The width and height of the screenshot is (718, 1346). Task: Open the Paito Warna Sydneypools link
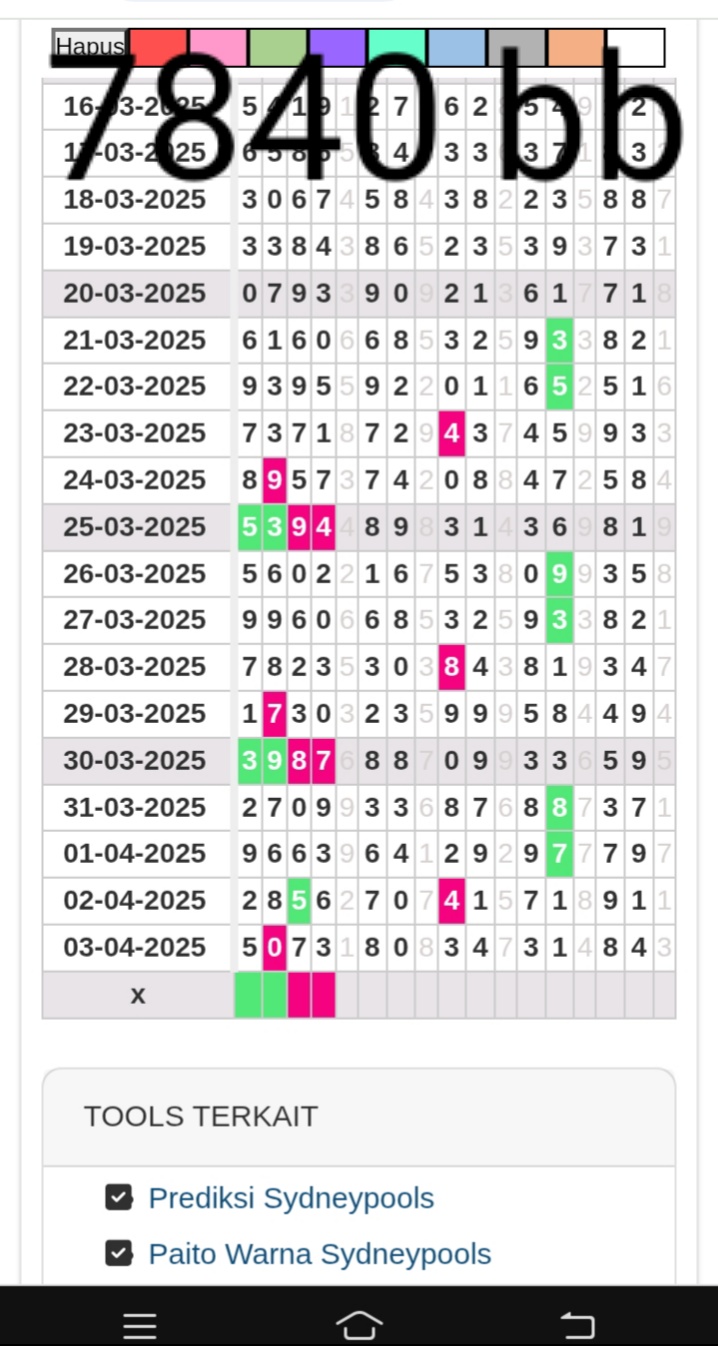(320, 1254)
